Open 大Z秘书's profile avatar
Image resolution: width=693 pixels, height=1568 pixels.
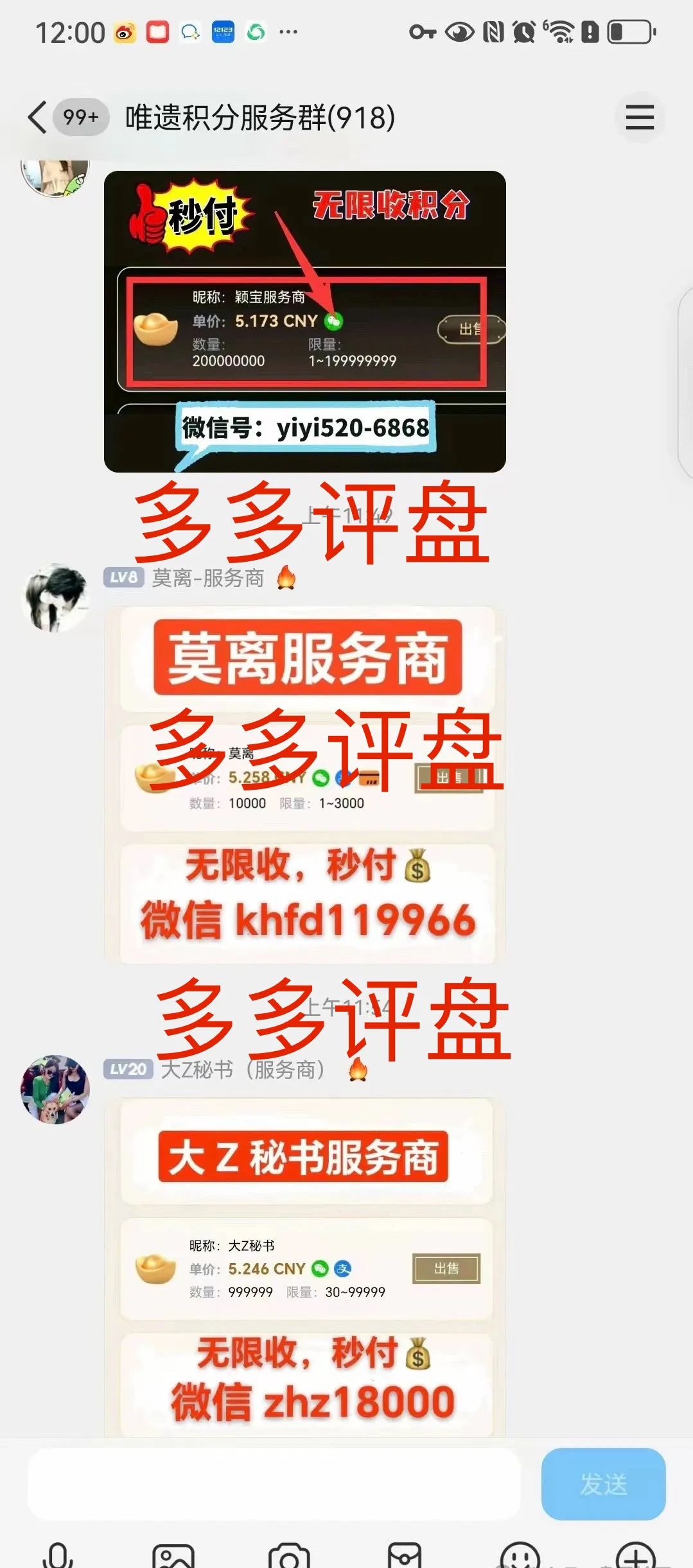pos(55,1090)
